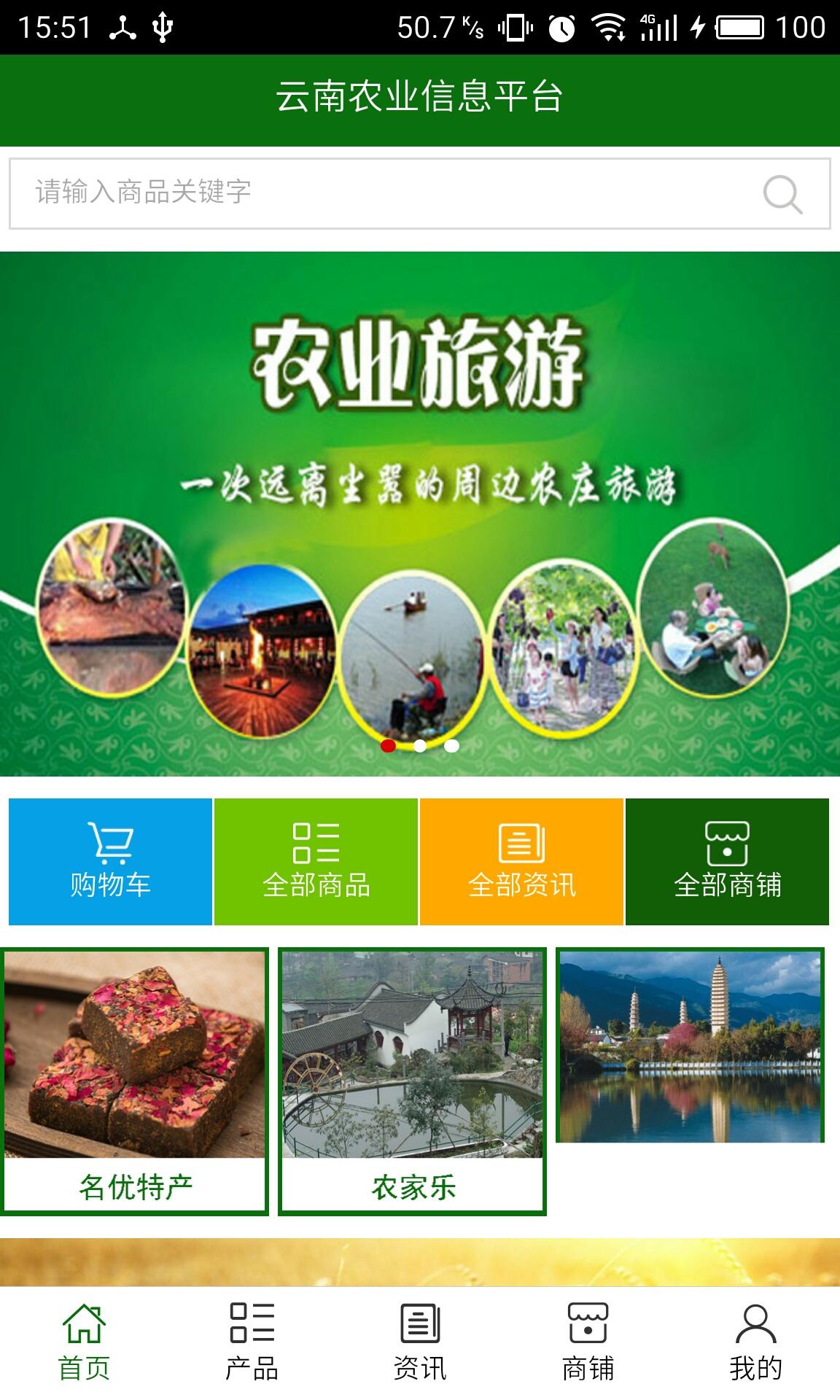Open the shopping cart via the cart icon

pyautogui.click(x=110, y=846)
